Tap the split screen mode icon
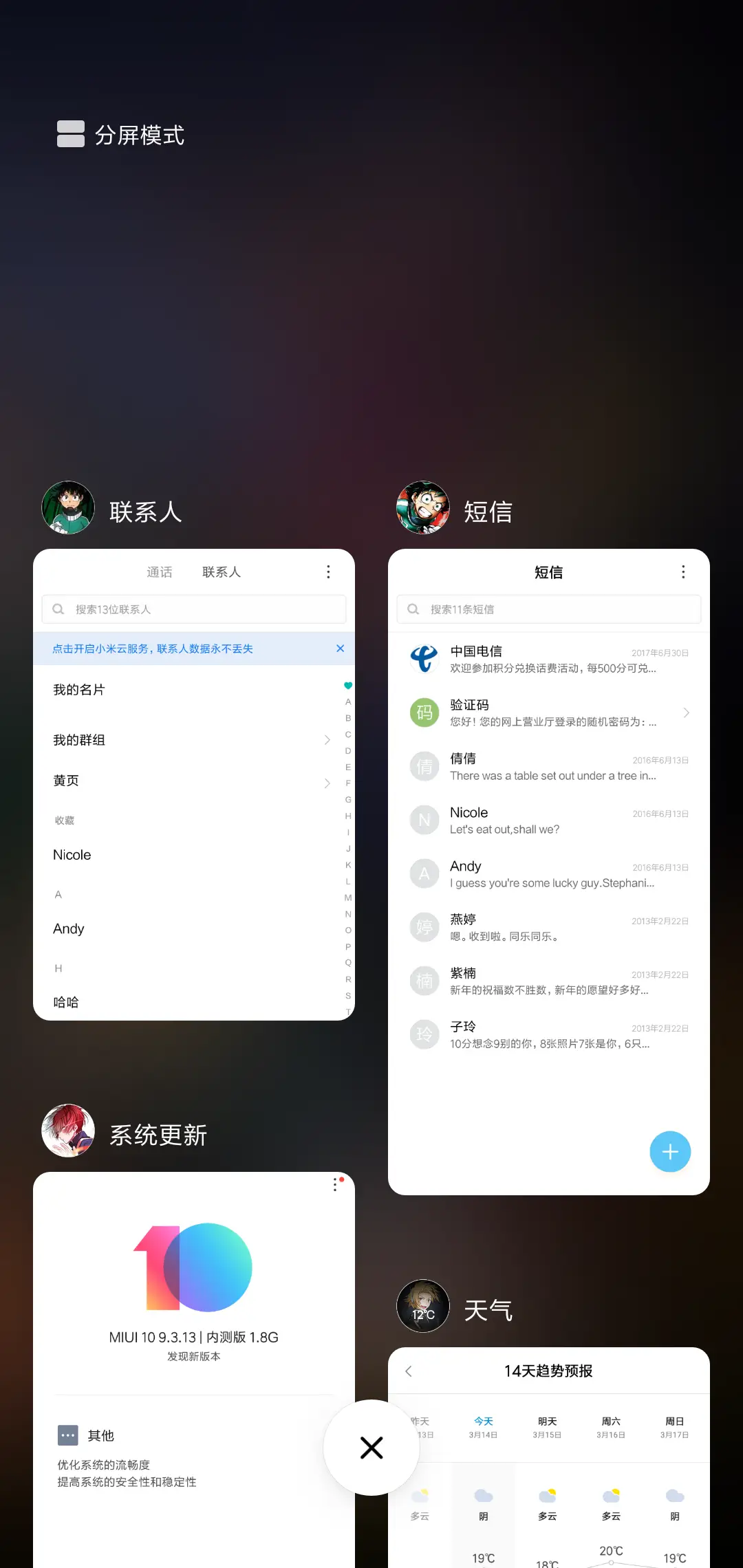Image resolution: width=743 pixels, height=1568 pixels. (x=69, y=133)
